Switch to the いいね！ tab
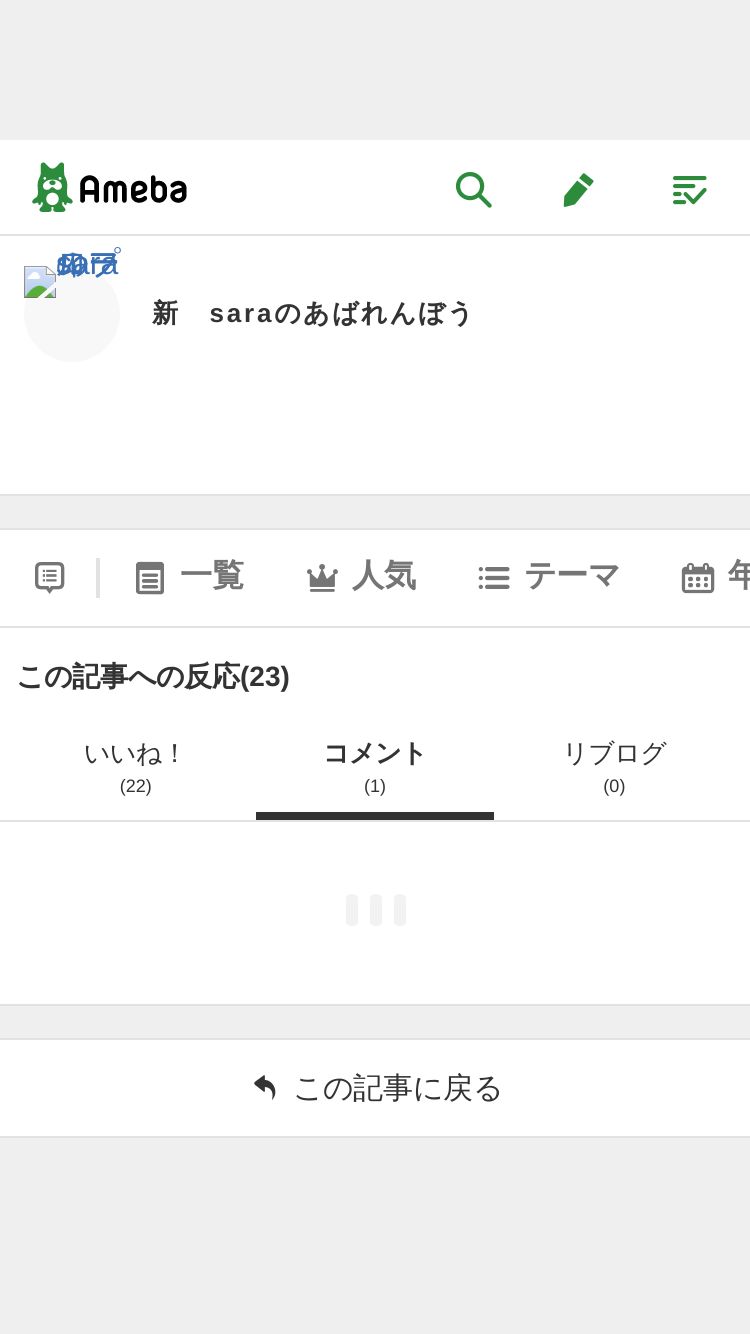This screenshot has width=750, height=1334. tap(136, 767)
